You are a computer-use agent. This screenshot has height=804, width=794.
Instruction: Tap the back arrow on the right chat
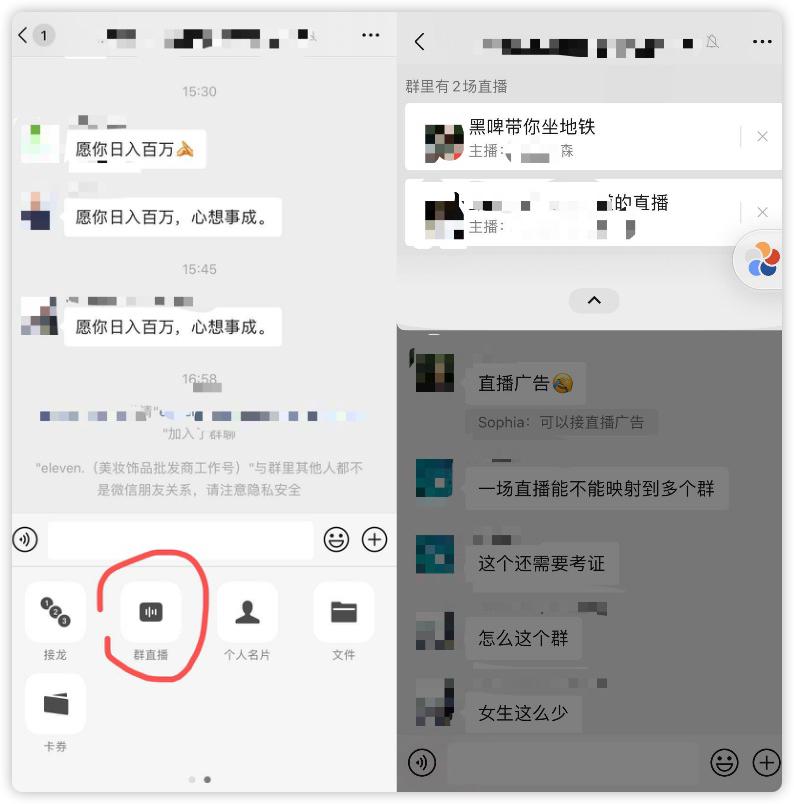point(419,41)
